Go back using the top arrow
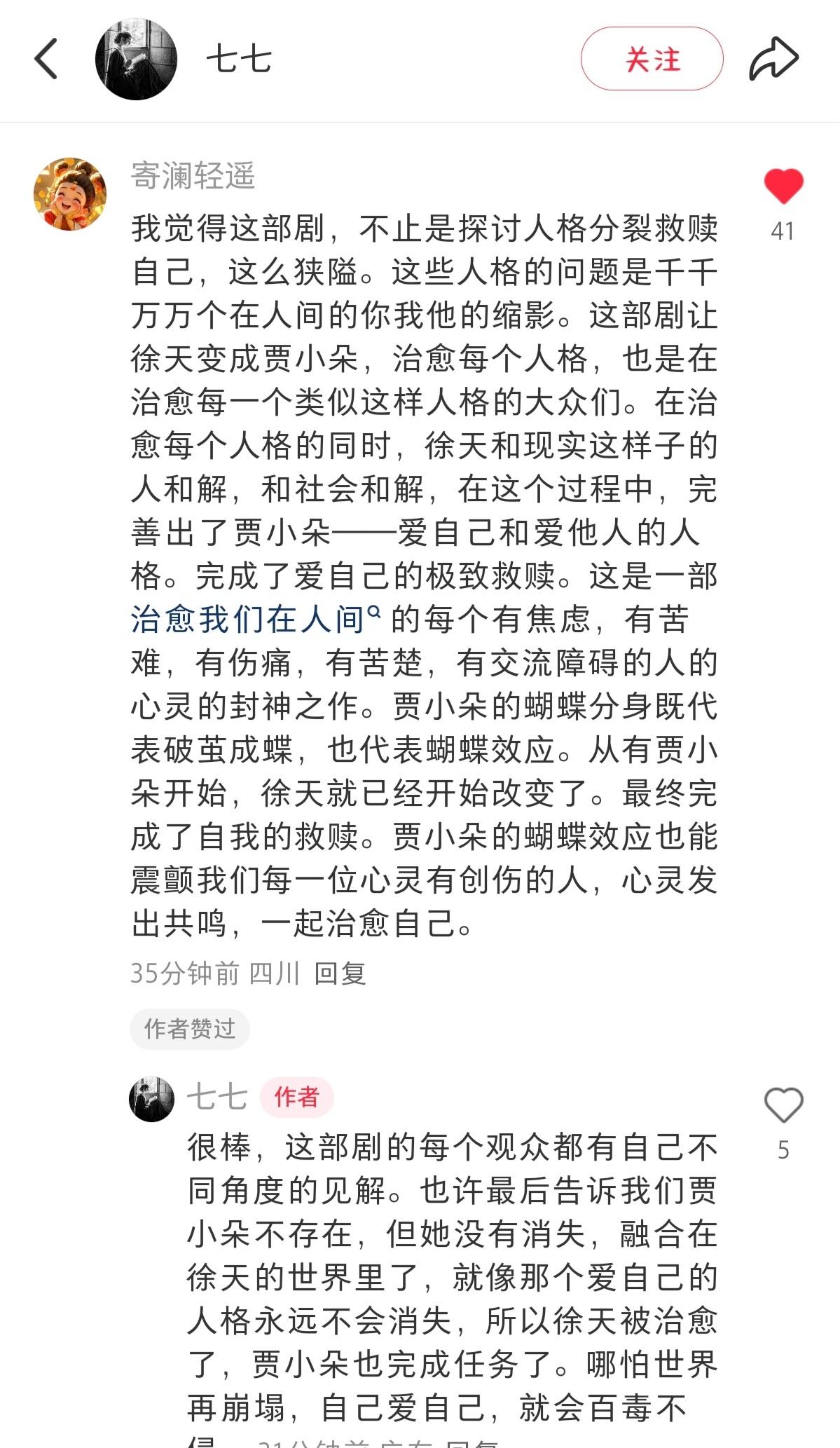The width and height of the screenshot is (840, 1448). pos(46,59)
